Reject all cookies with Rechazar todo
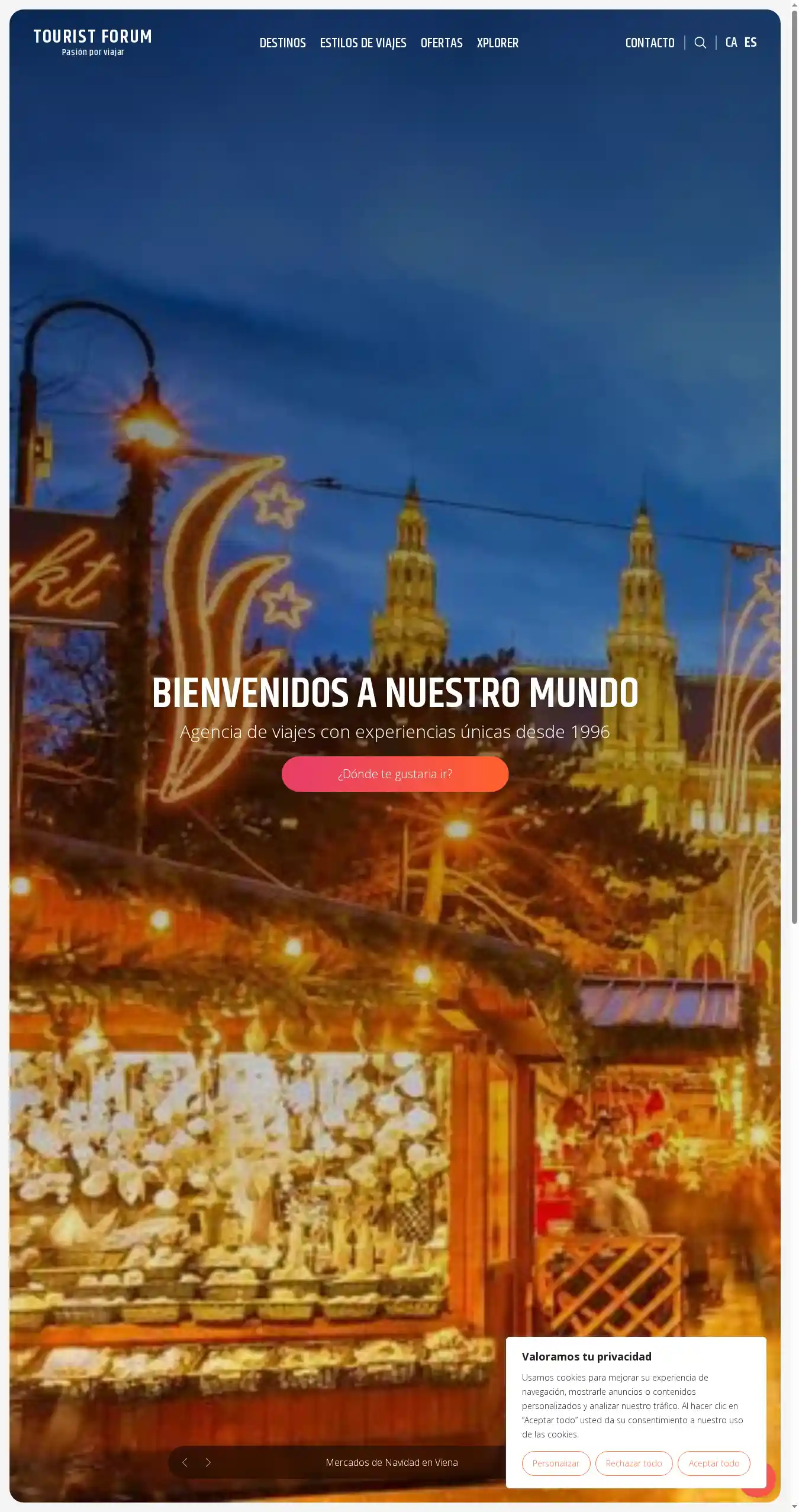 (x=633, y=1463)
